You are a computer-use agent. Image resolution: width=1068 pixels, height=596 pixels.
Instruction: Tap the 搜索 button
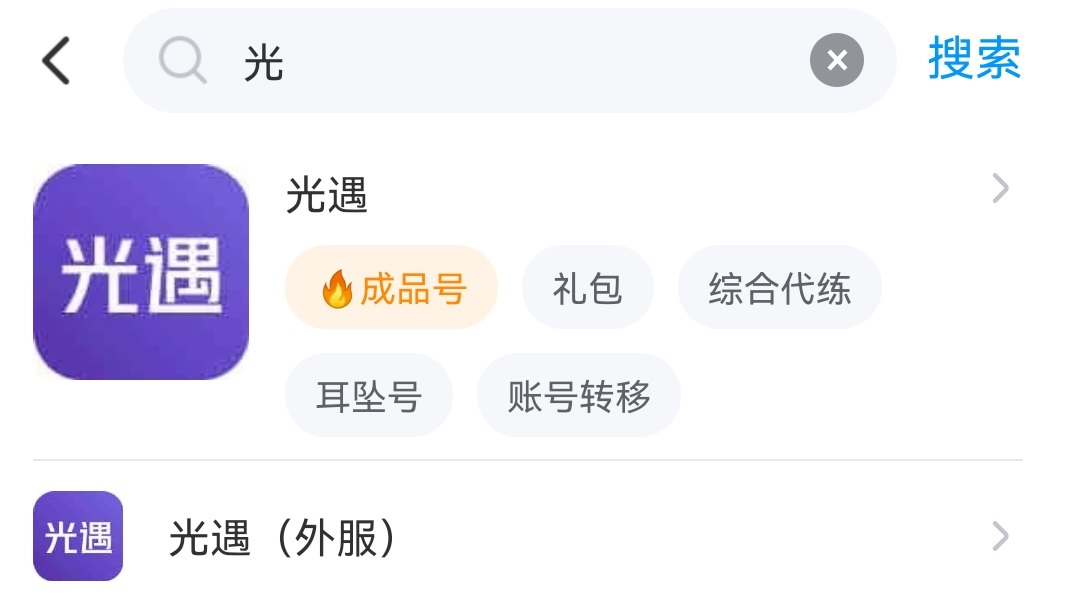(x=974, y=59)
